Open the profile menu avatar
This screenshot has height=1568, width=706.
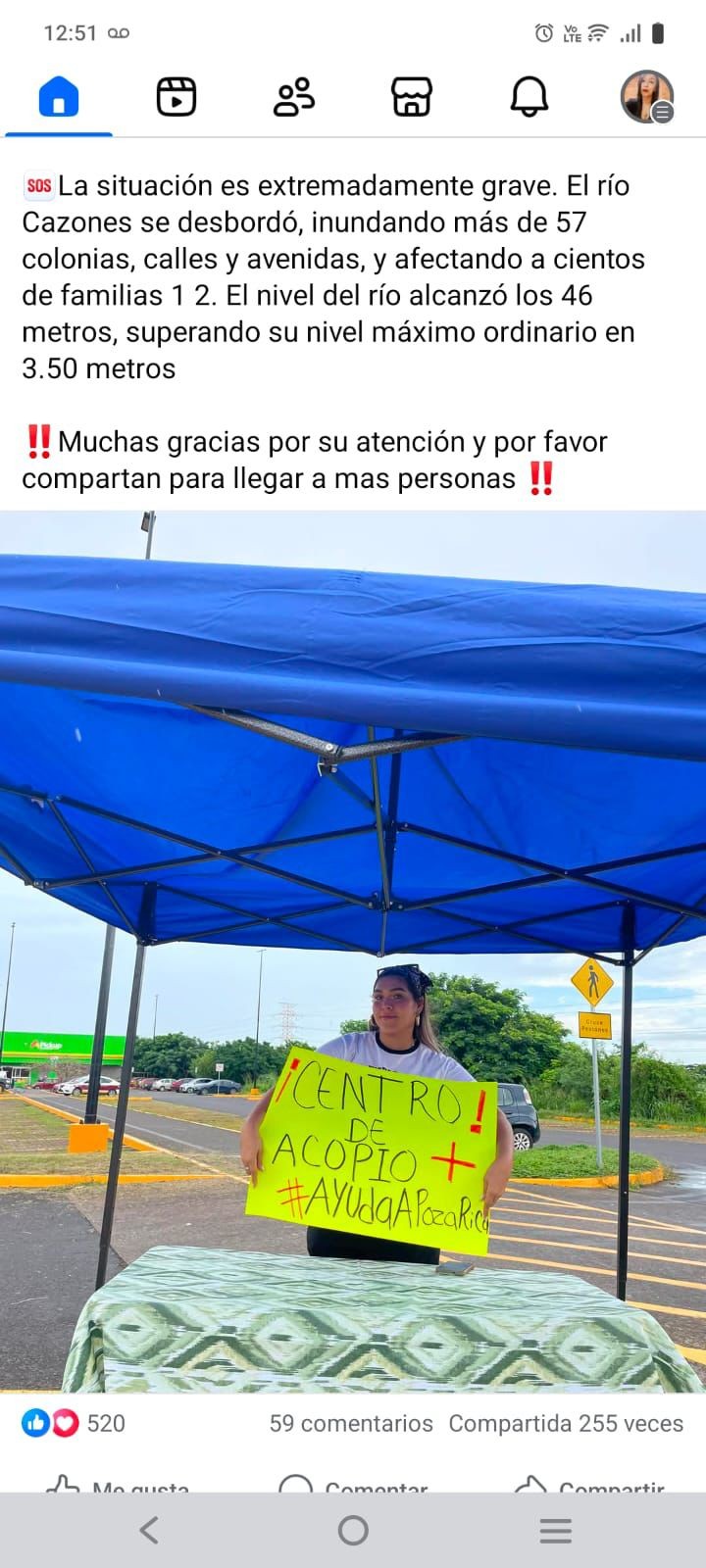click(647, 97)
